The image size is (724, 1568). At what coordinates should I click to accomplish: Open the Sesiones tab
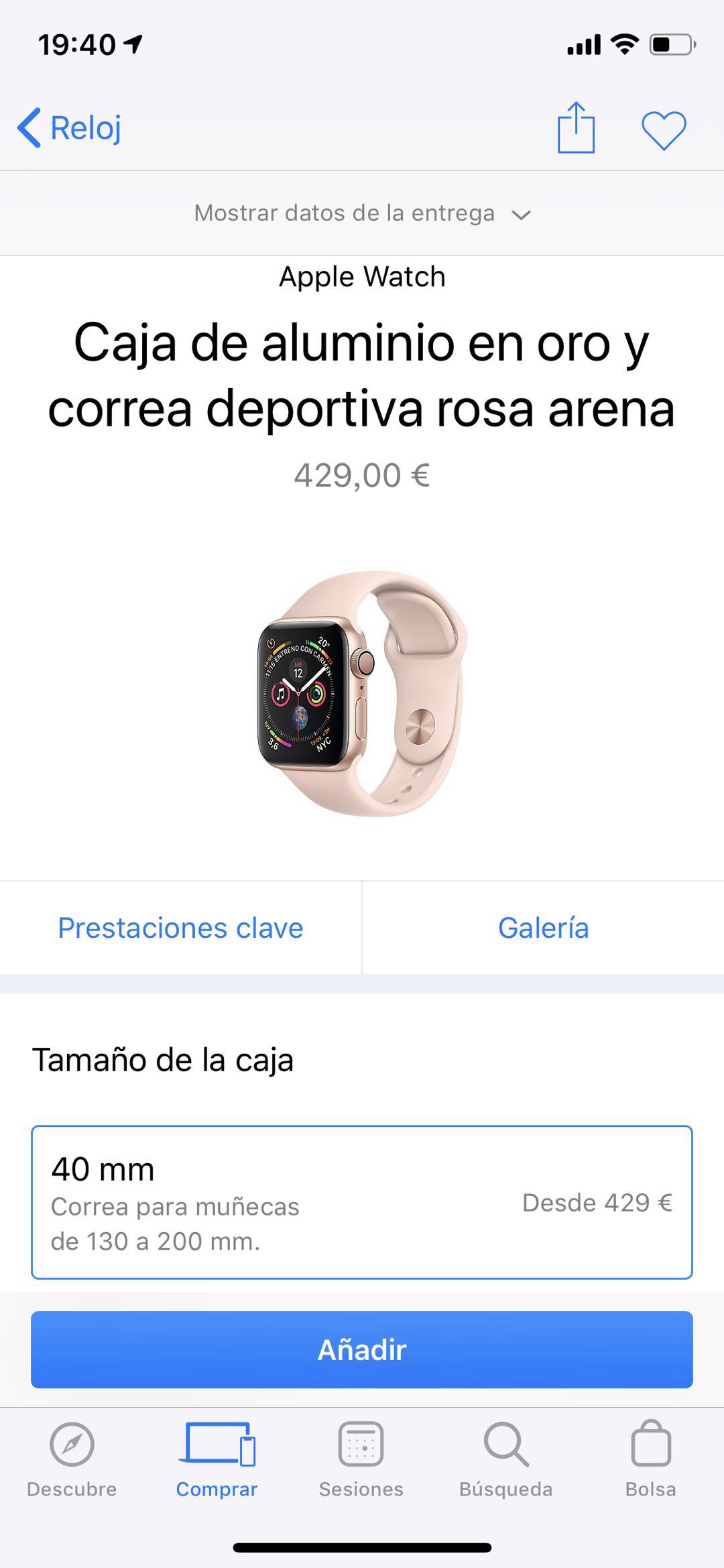tap(361, 1459)
